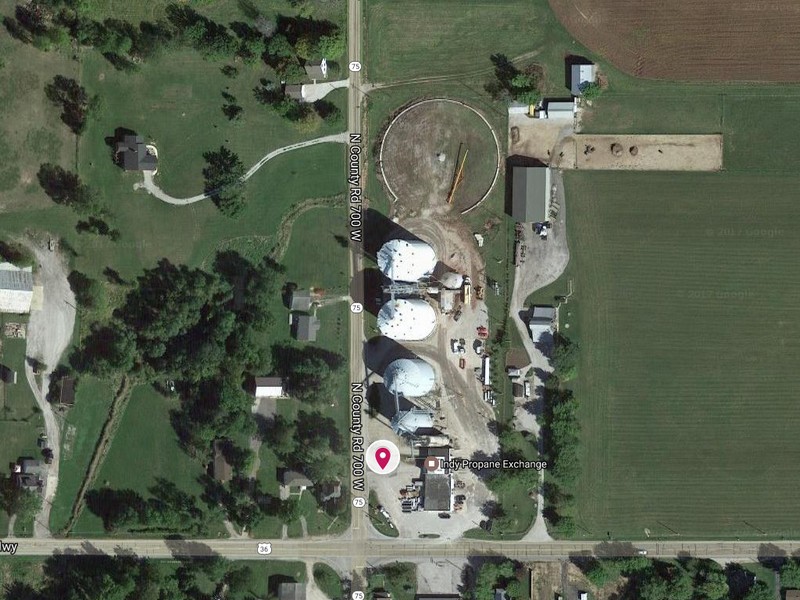Tap the red location pin marker
800x600 pixels.
382,458
